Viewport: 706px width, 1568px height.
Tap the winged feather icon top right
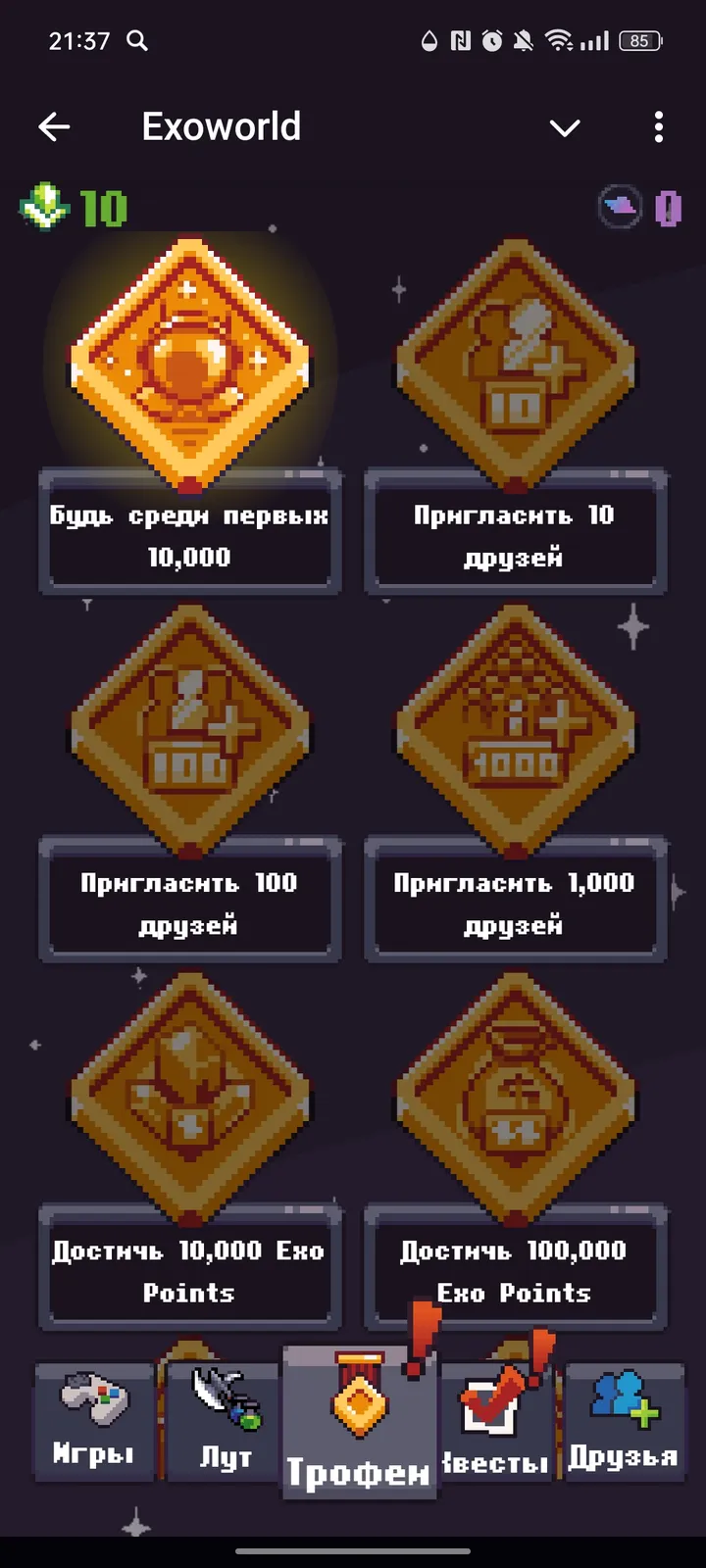619,206
